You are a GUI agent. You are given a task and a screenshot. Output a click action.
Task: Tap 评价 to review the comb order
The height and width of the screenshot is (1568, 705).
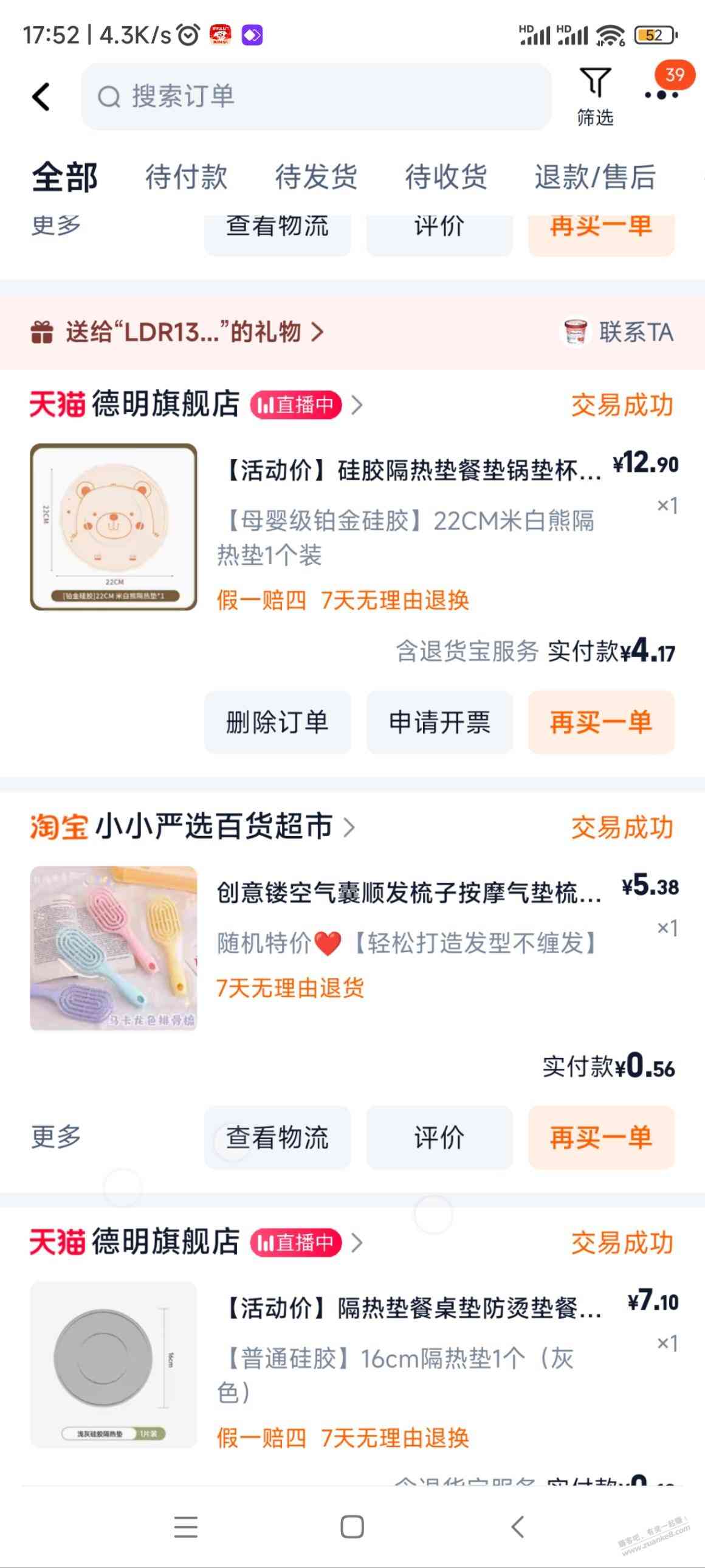click(439, 1137)
